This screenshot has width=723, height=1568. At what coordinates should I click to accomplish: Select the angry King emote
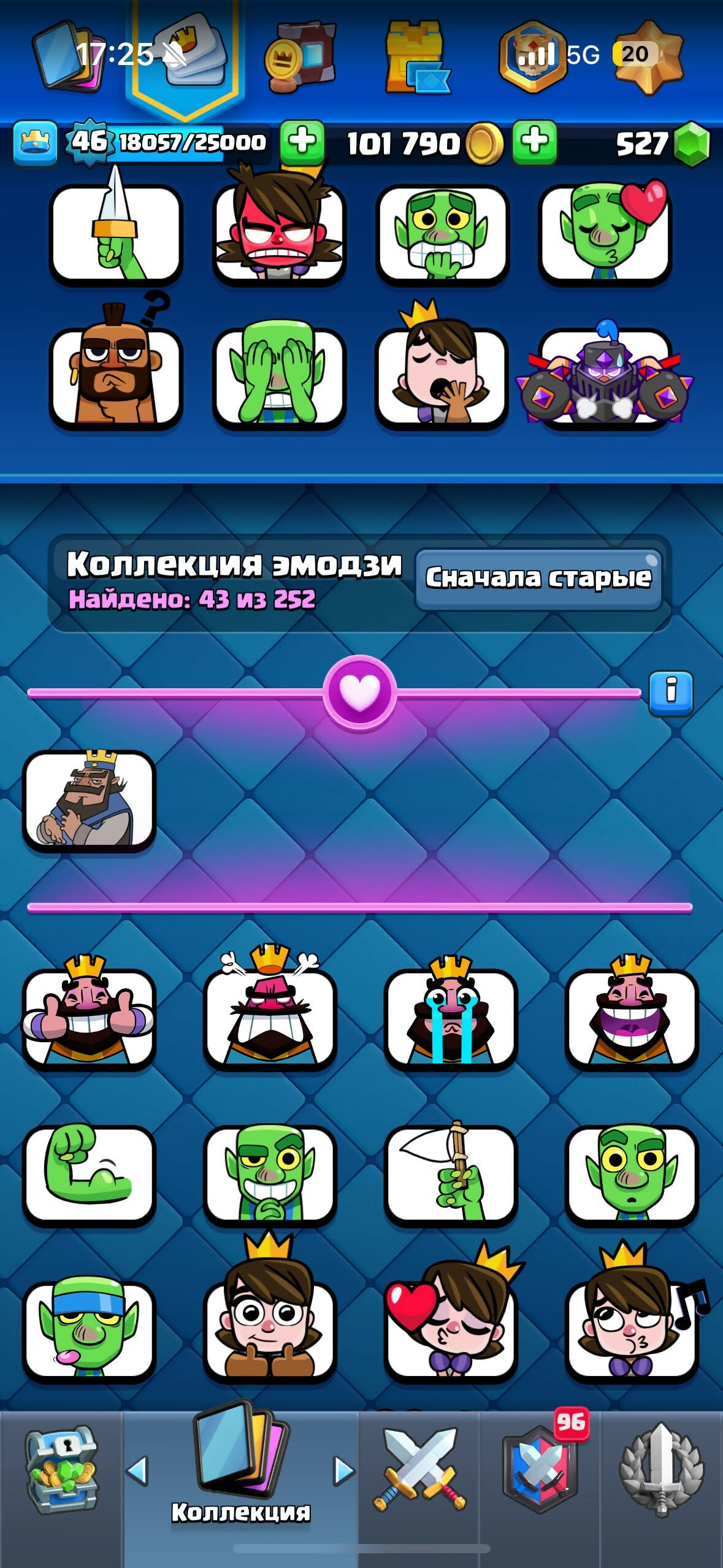coord(270,1015)
